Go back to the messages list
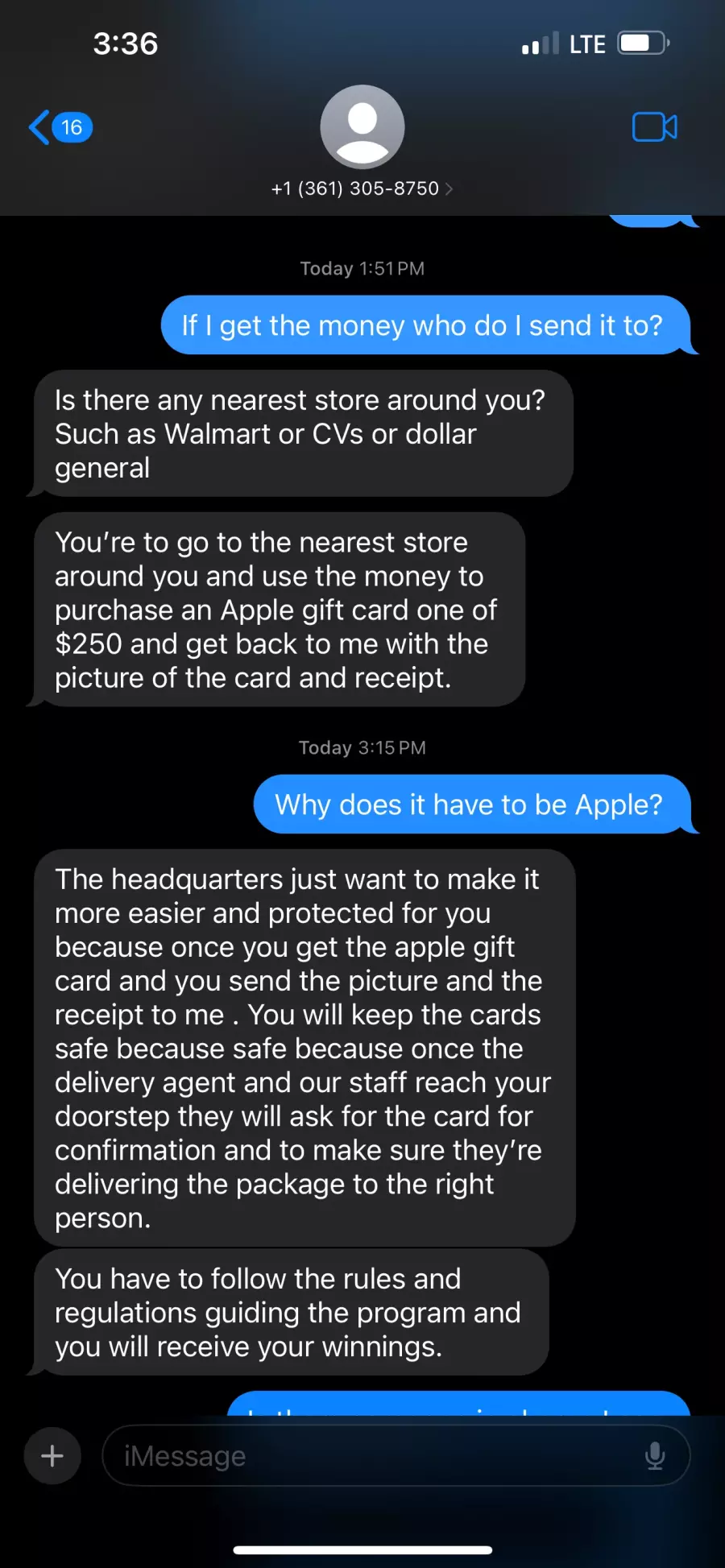Viewport: 725px width, 1568px height. [x=60, y=127]
